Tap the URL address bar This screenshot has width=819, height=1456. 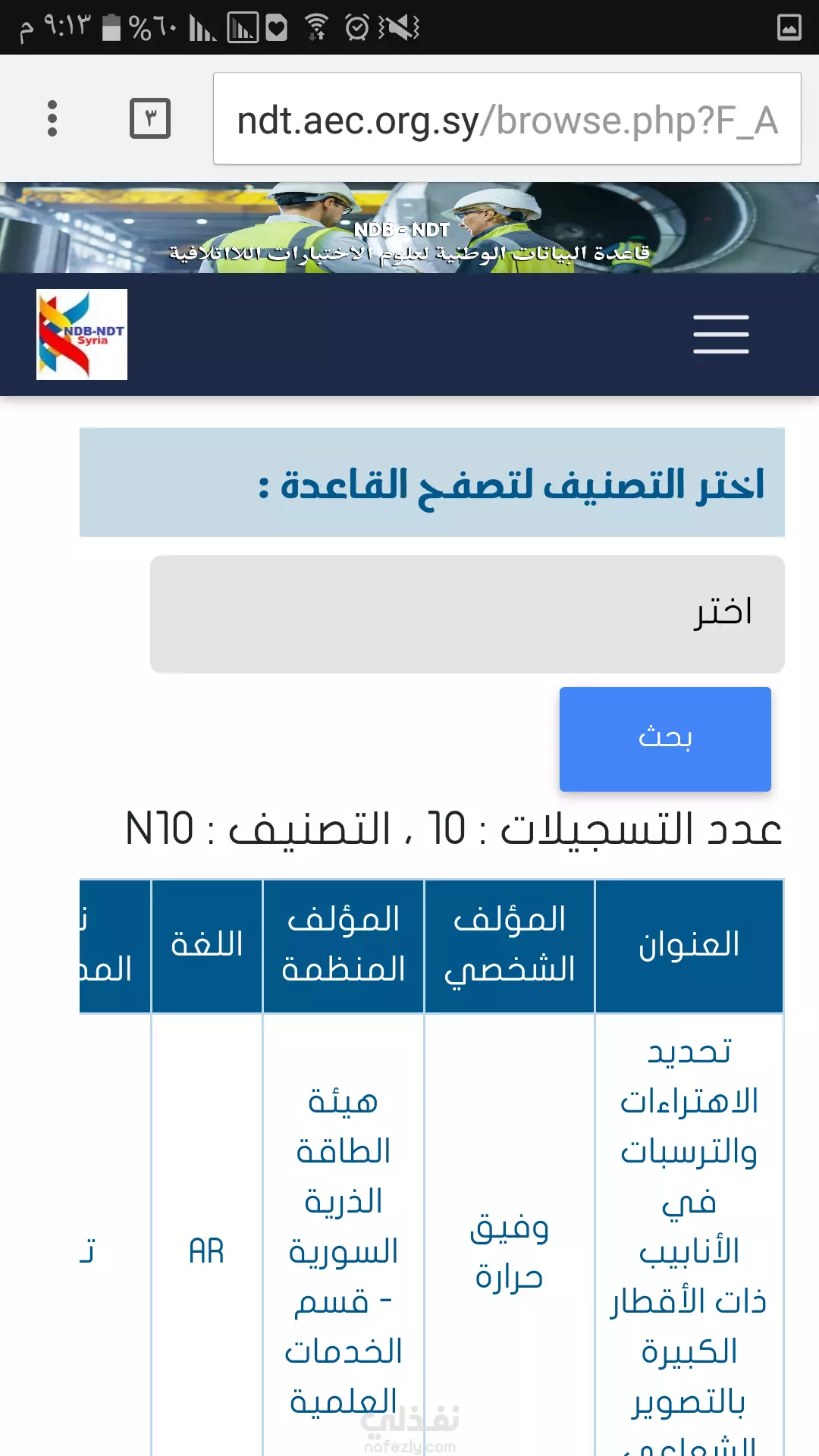click(507, 118)
